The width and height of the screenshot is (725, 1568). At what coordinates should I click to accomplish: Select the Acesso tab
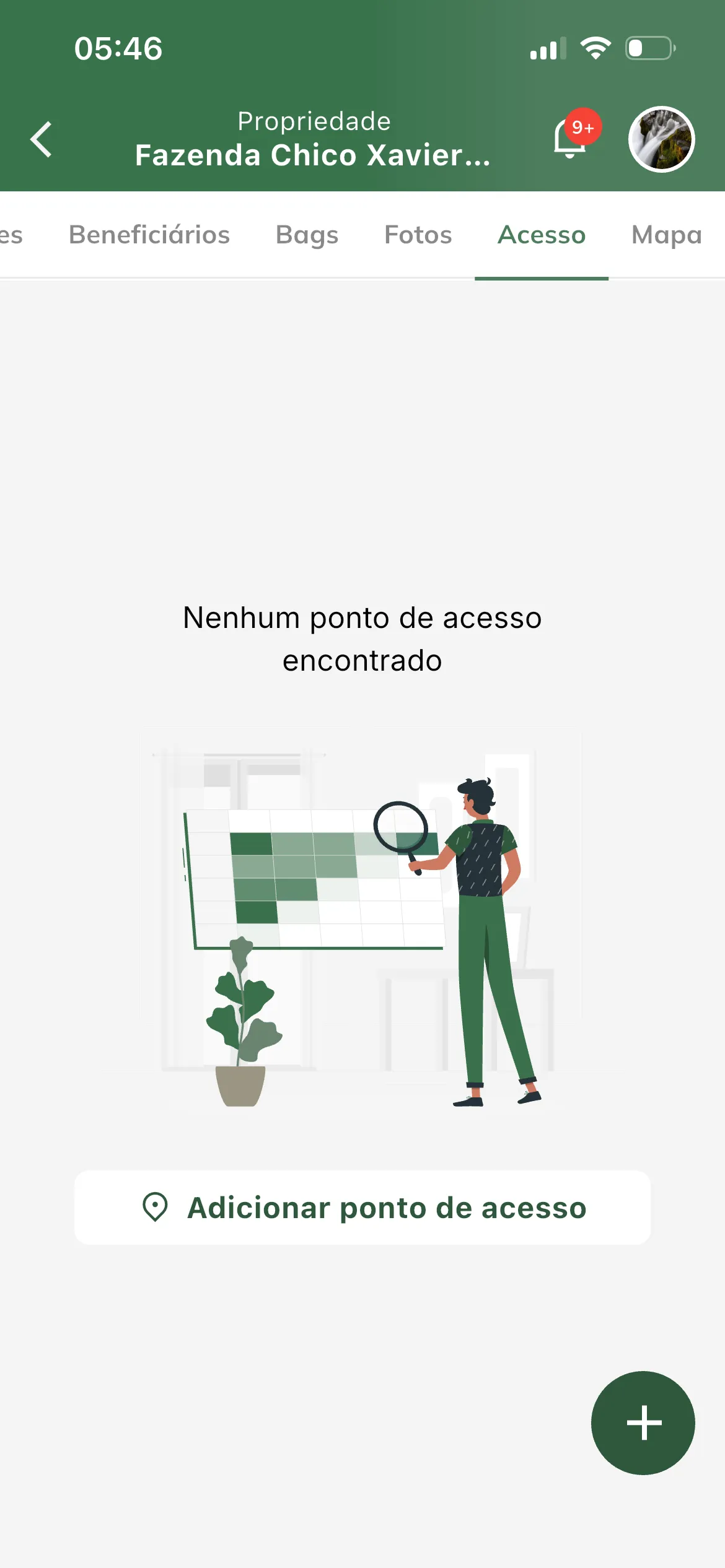click(x=541, y=235)
